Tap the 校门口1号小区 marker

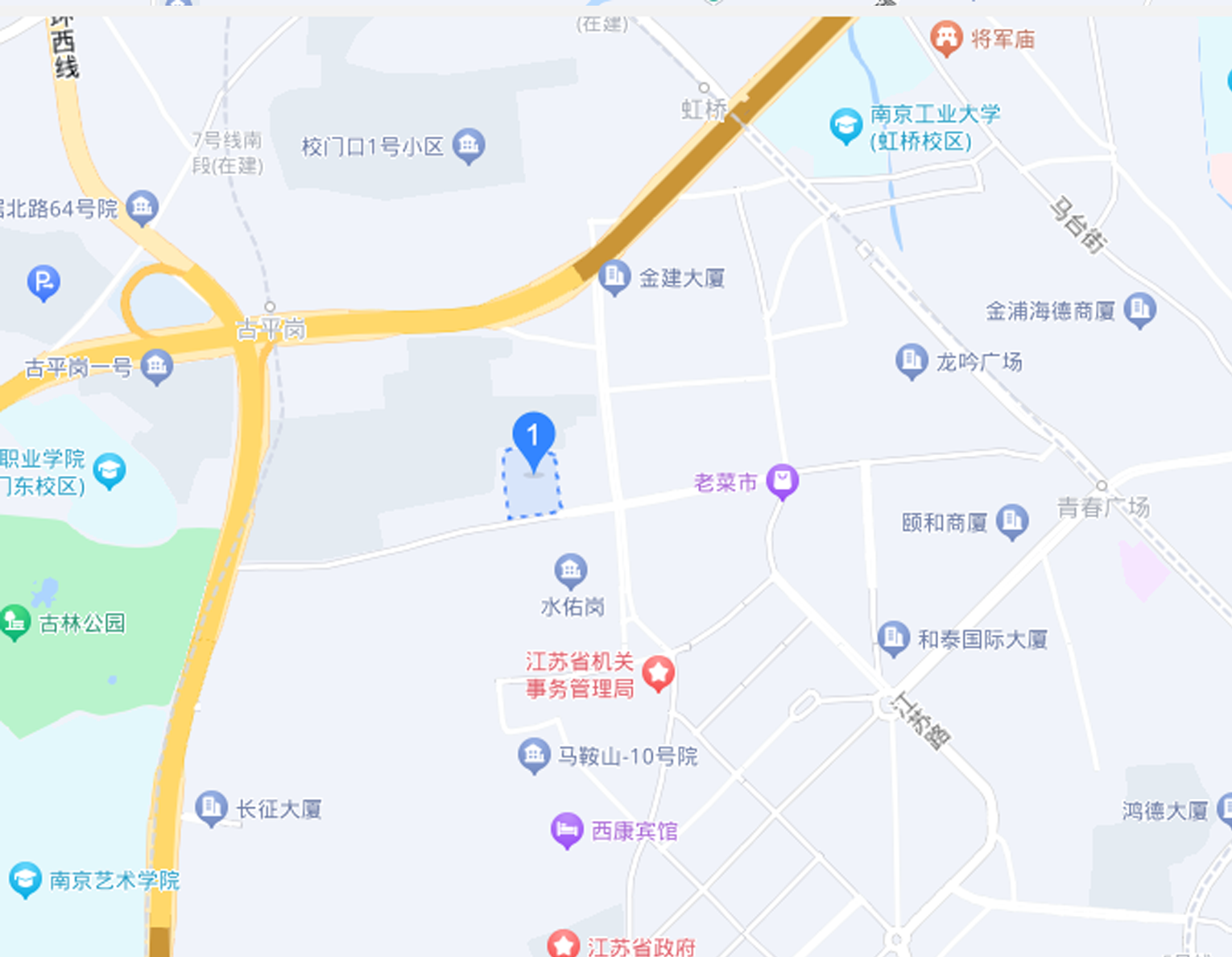point(469,145)
